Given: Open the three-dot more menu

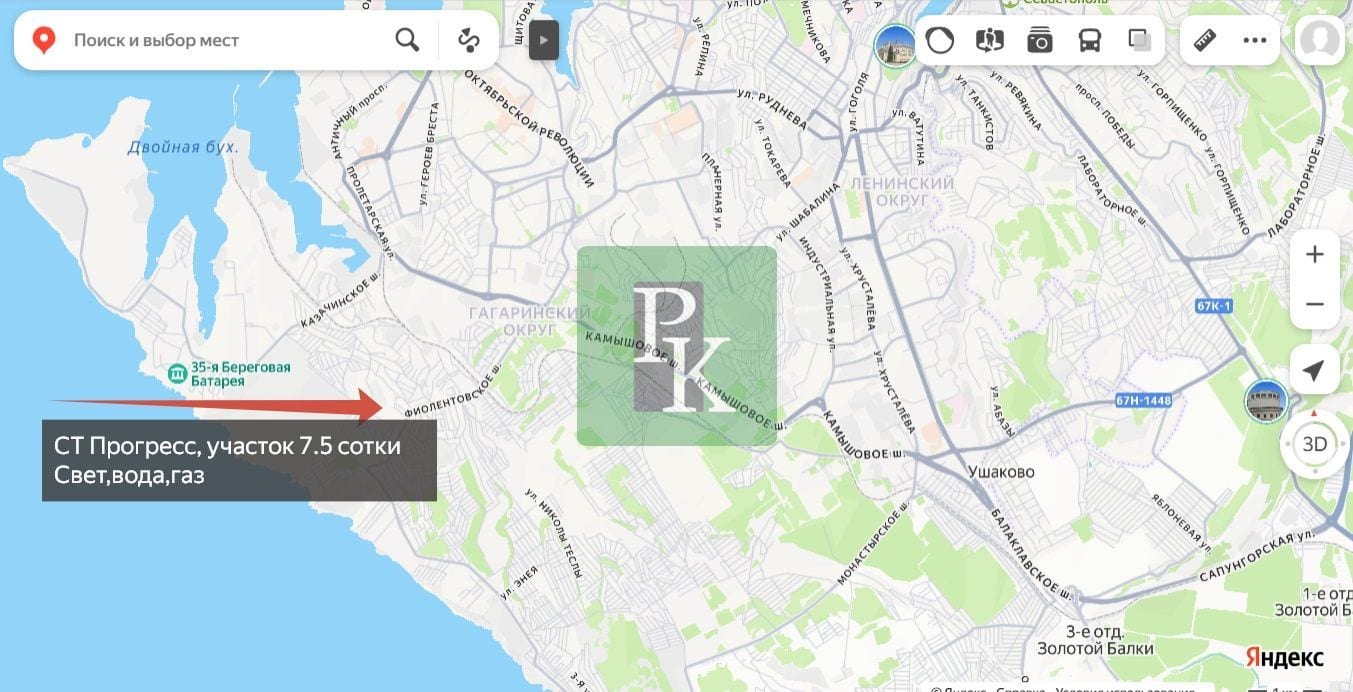Looking at the screenshot, I should 1255,40.
